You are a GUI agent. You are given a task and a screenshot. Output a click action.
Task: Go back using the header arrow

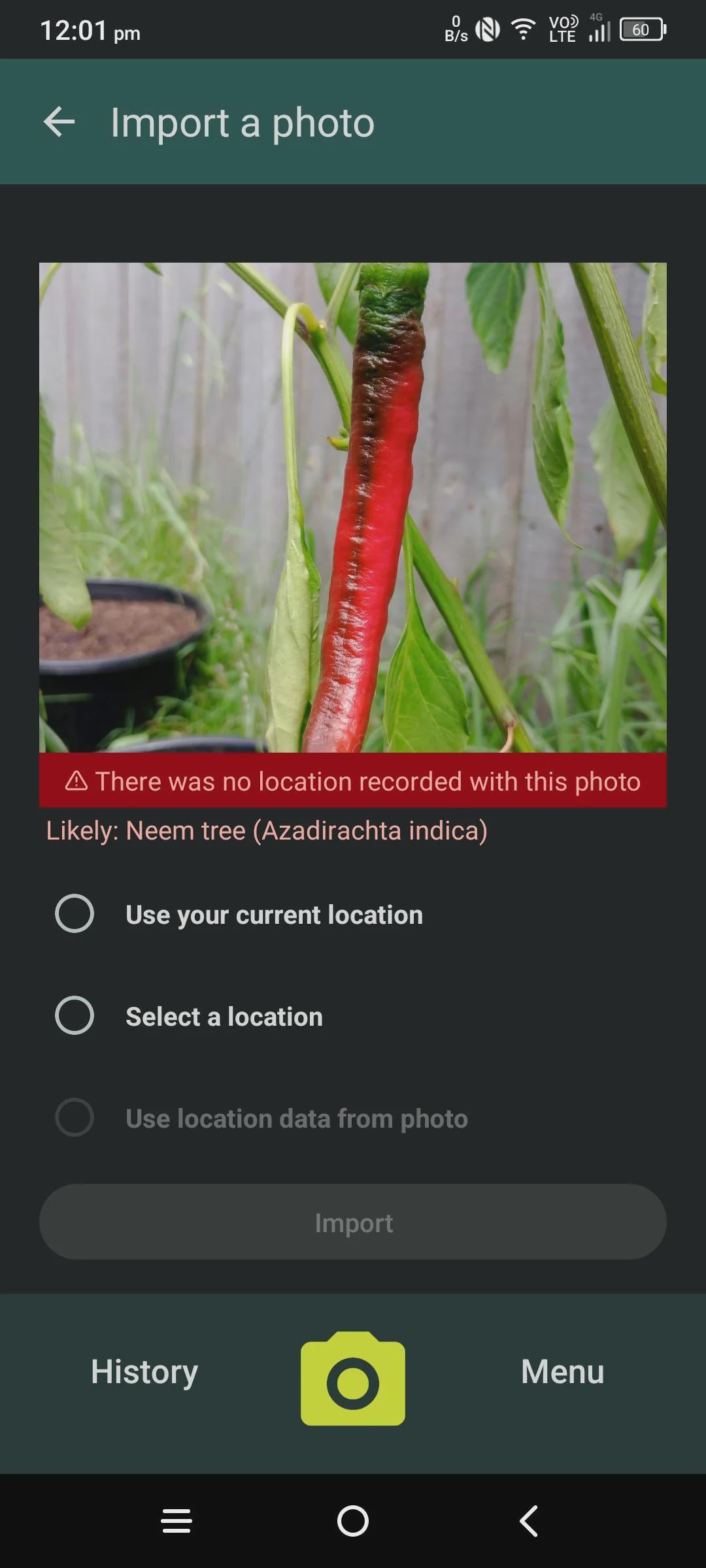click(59, 122)
